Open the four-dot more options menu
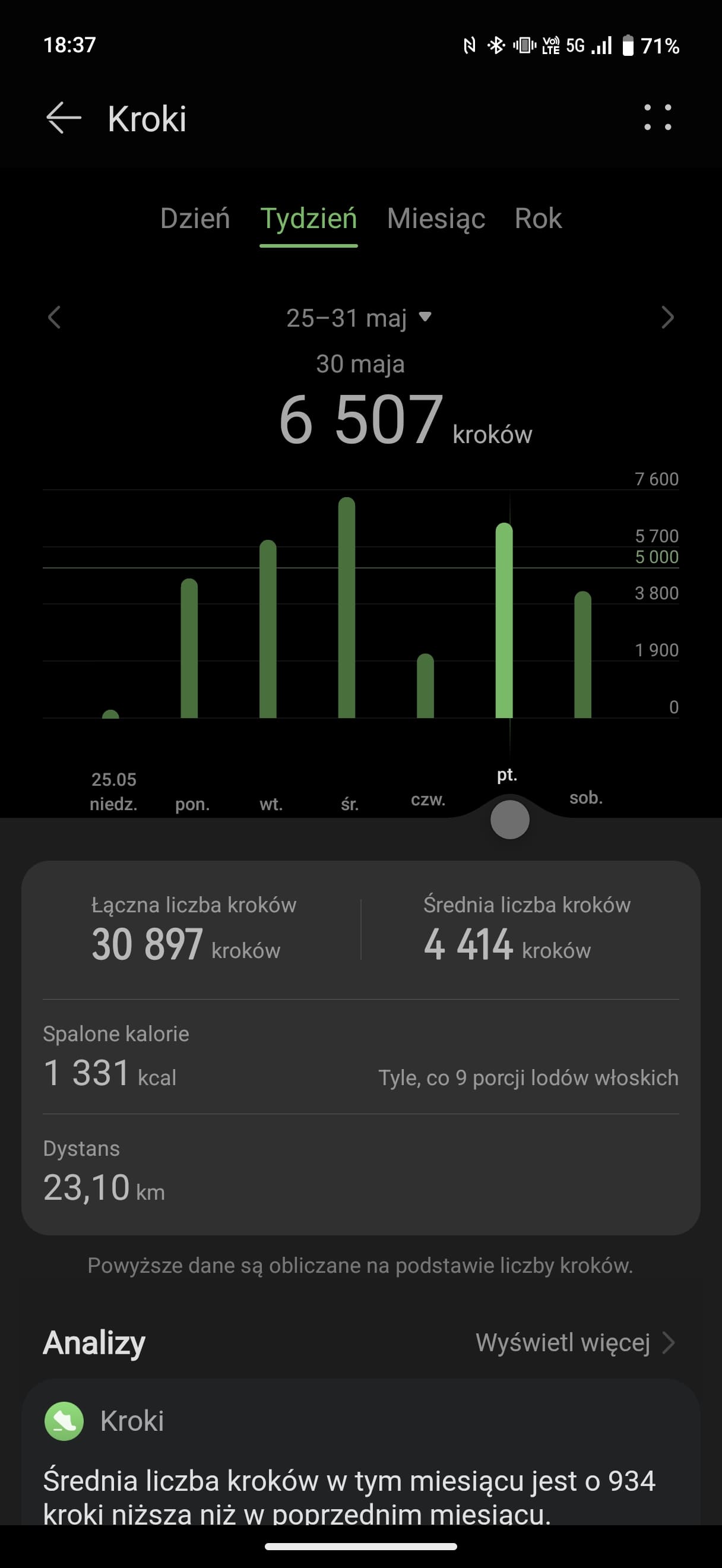This screenshot has width=722, height=1568. coord(657,118)
